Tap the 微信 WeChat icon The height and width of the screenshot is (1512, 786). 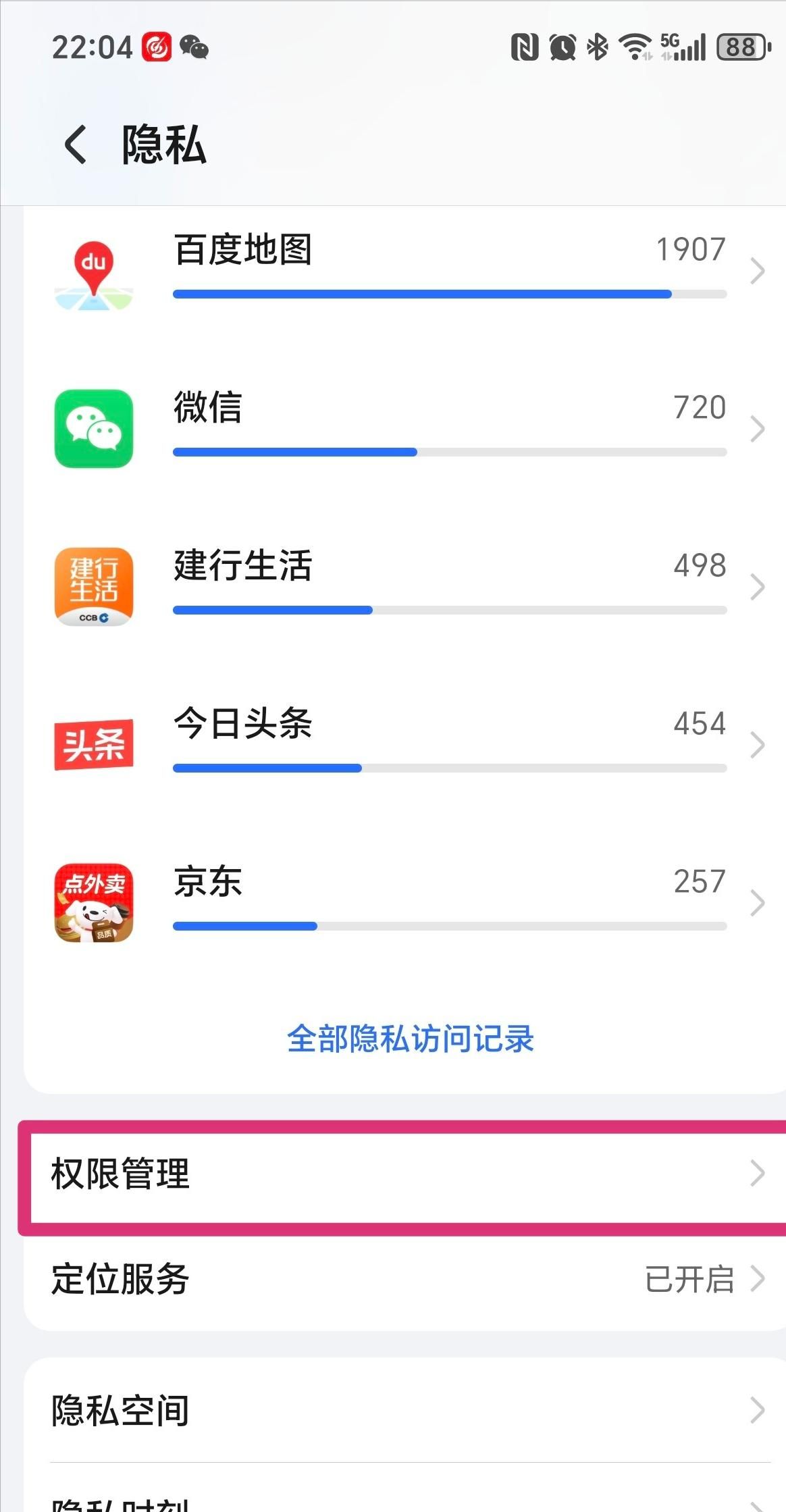click(x=93, y=429)
